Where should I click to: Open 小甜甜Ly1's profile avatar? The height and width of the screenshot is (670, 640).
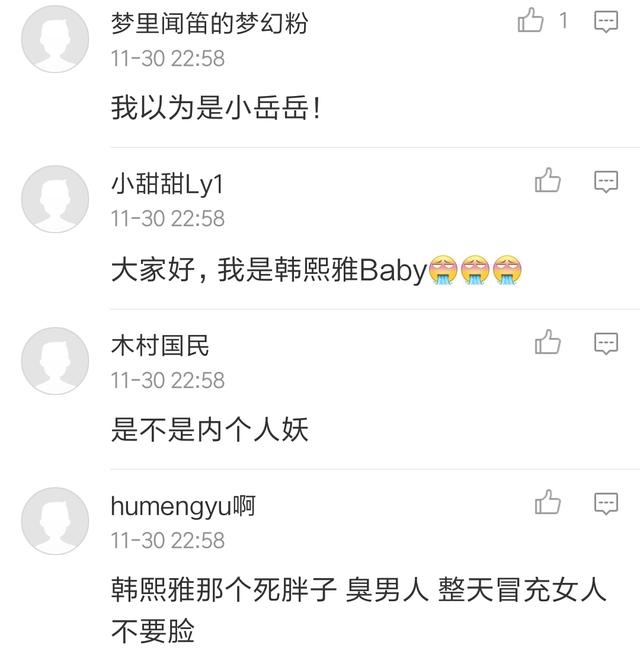55,199
